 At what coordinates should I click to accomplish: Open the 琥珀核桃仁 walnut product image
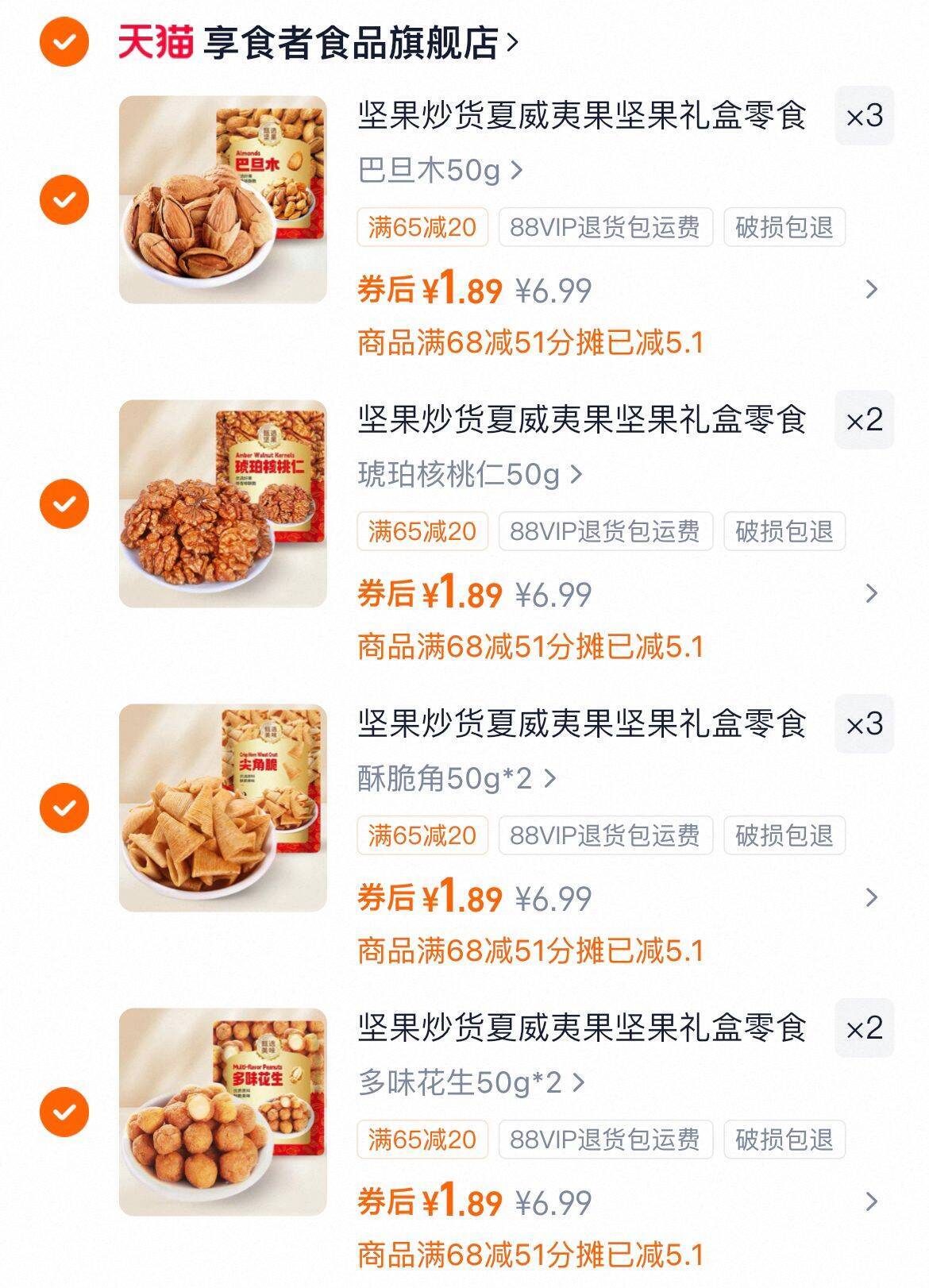pos(223,503)
